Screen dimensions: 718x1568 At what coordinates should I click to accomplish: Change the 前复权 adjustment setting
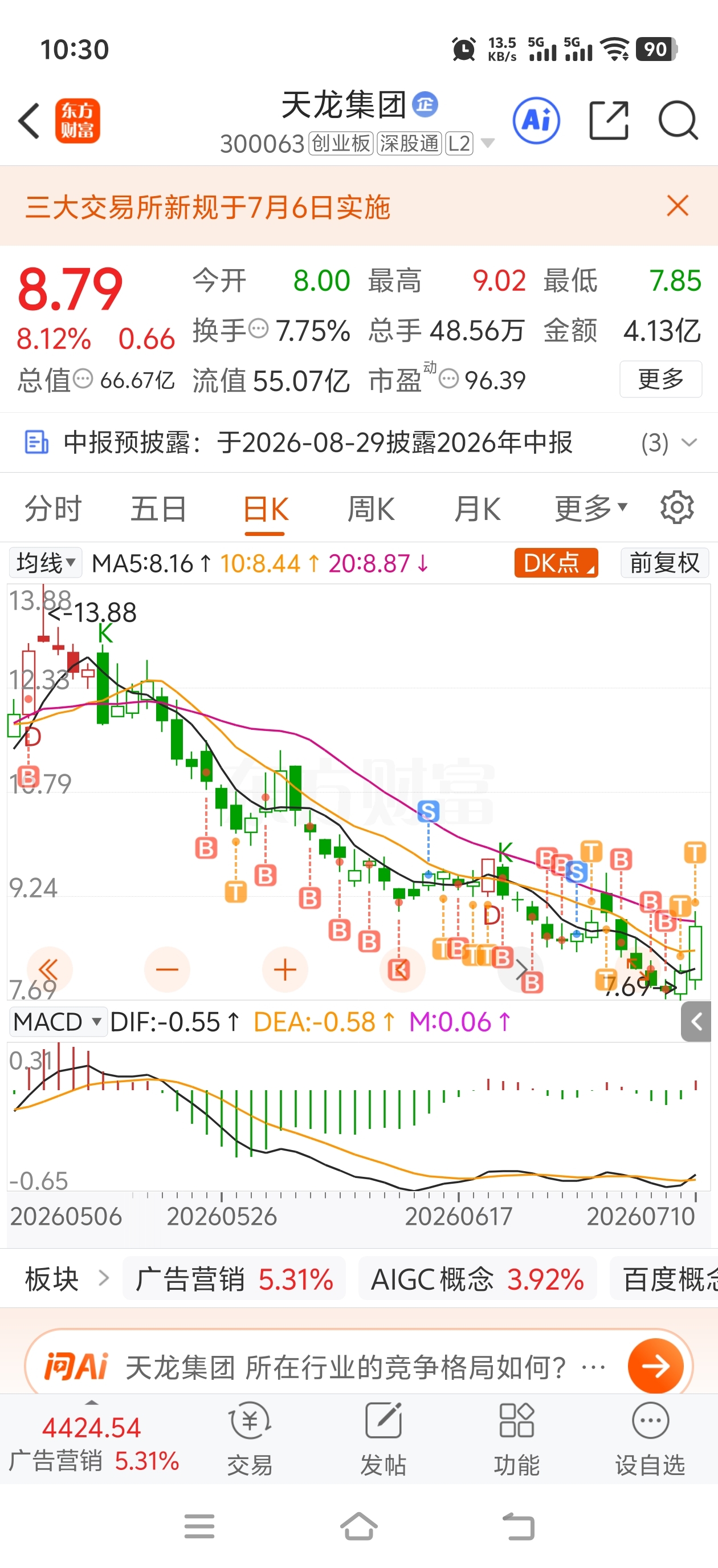664,562
